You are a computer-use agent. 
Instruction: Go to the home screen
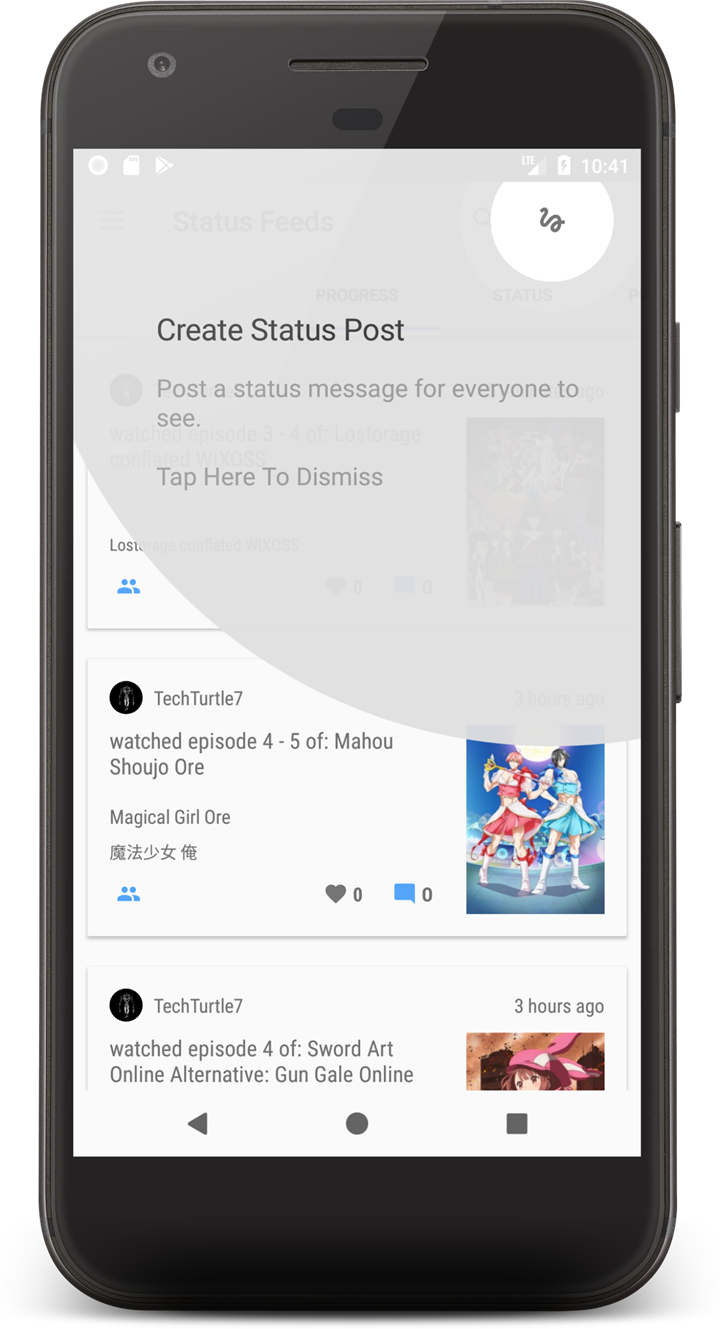[x=357, y=1123]
